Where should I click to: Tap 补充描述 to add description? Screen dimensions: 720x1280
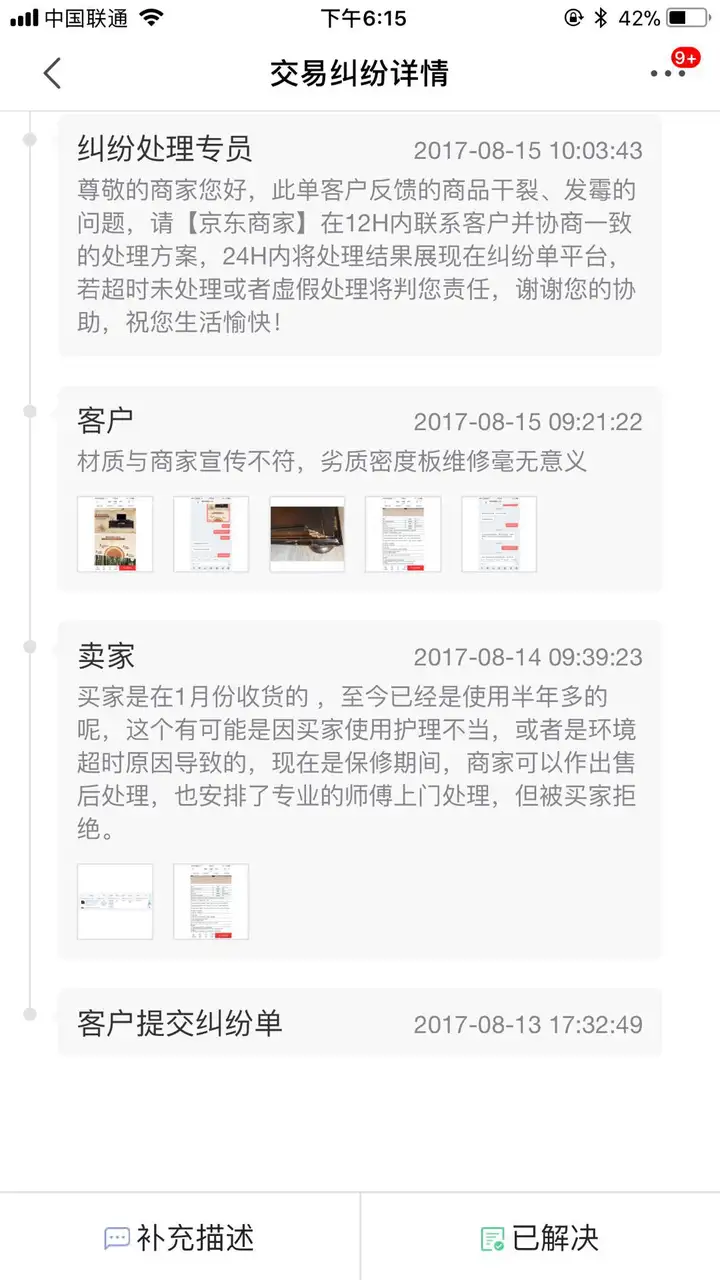[x=180, y=1238]
